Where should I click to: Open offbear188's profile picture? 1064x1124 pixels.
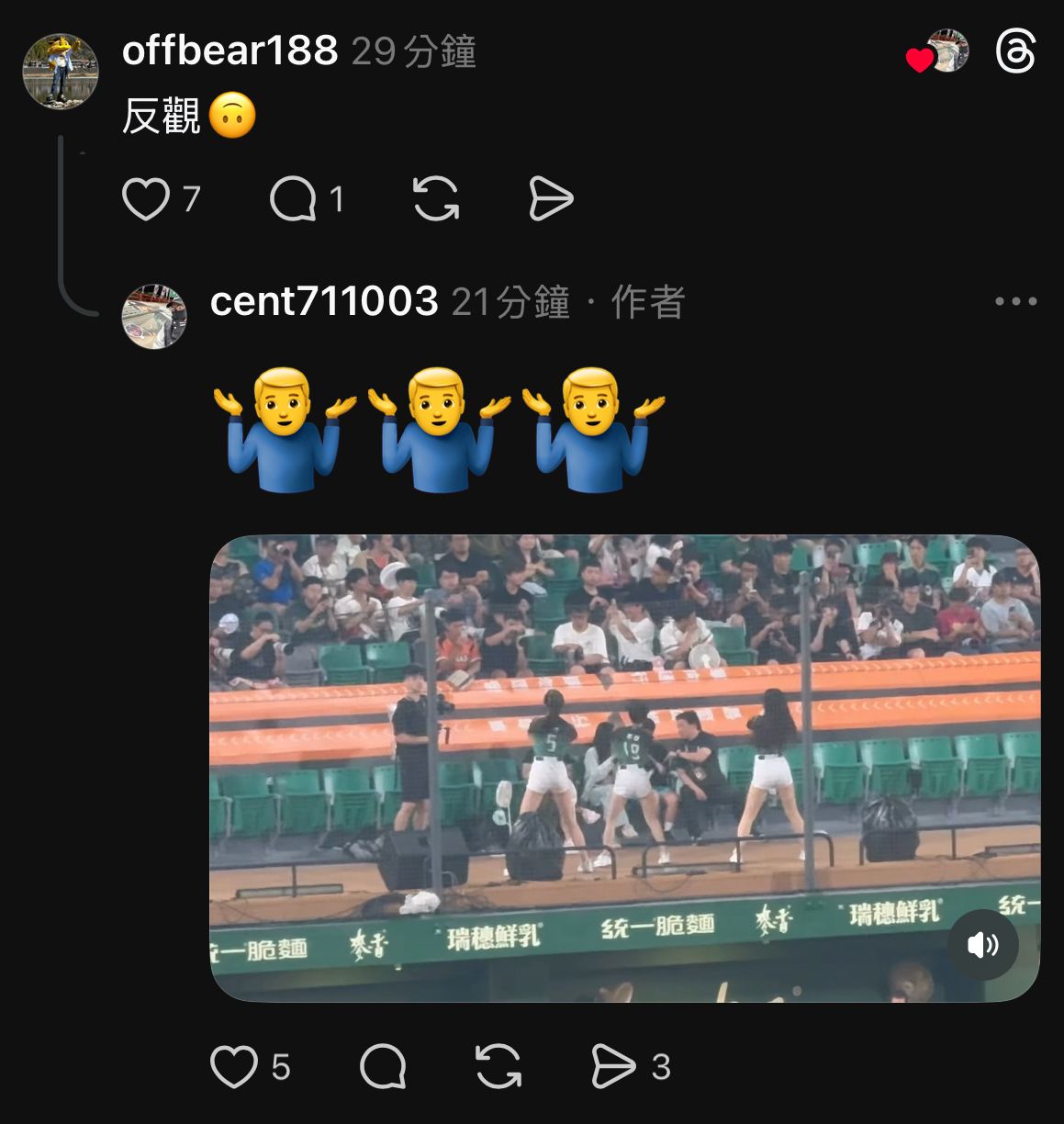[x=61, y=72]
